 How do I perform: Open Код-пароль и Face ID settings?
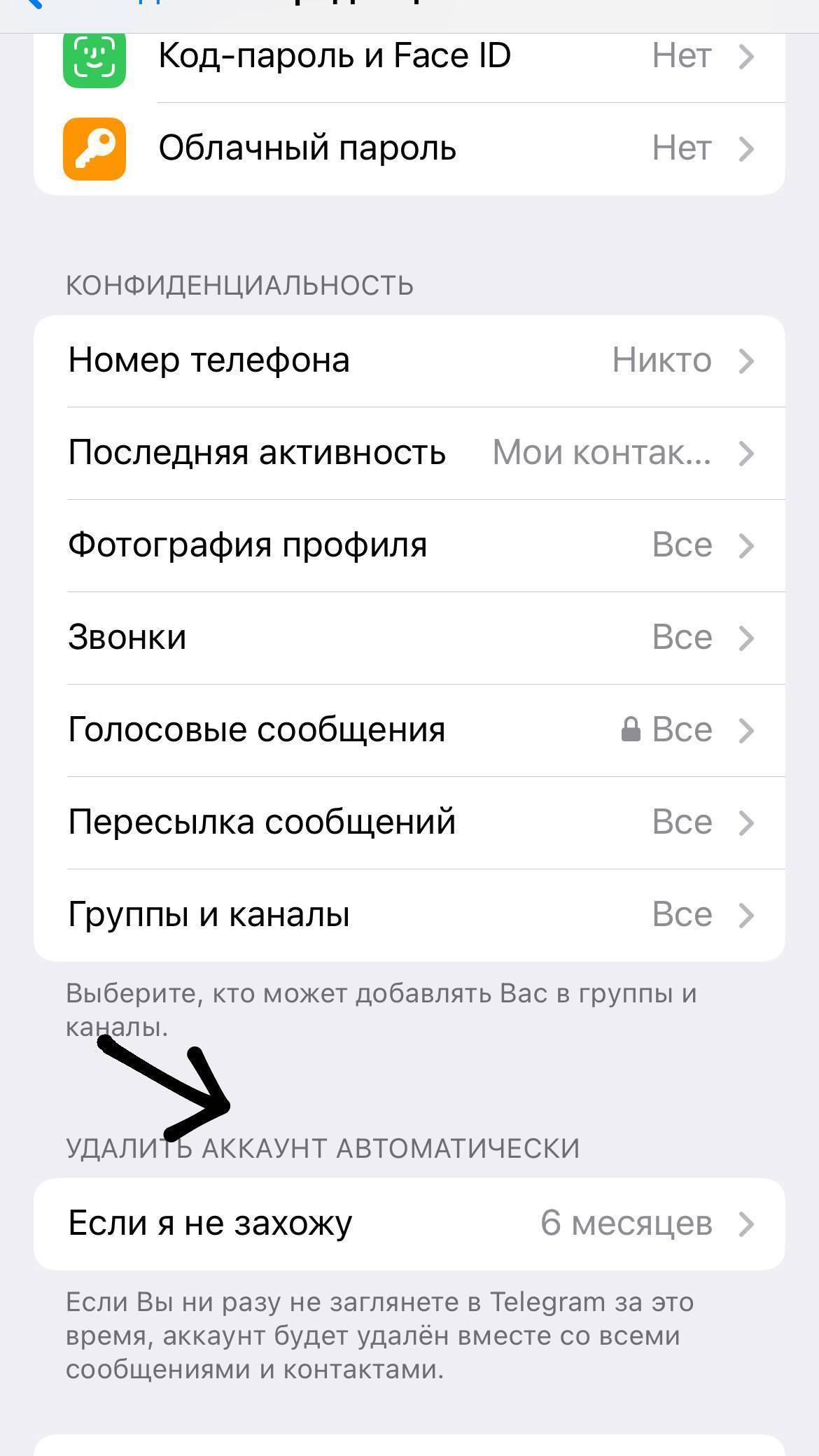tap(409, 57)
